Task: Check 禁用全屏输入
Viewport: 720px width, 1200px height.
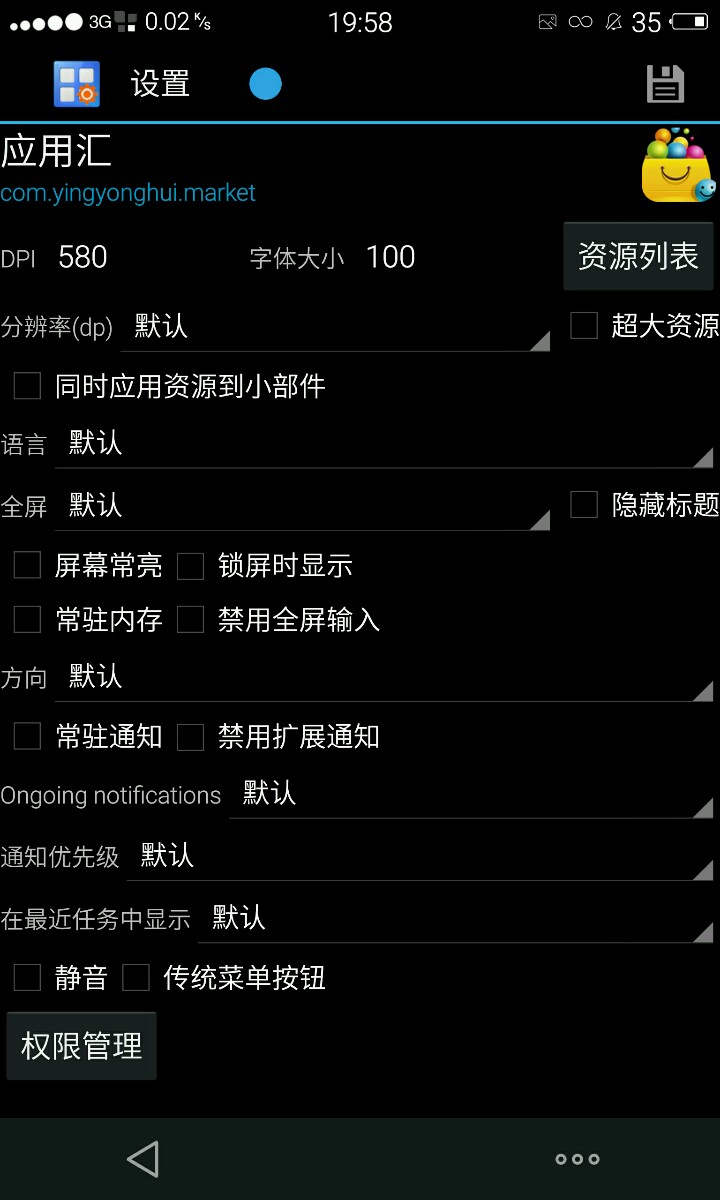Action: [190, 620]
